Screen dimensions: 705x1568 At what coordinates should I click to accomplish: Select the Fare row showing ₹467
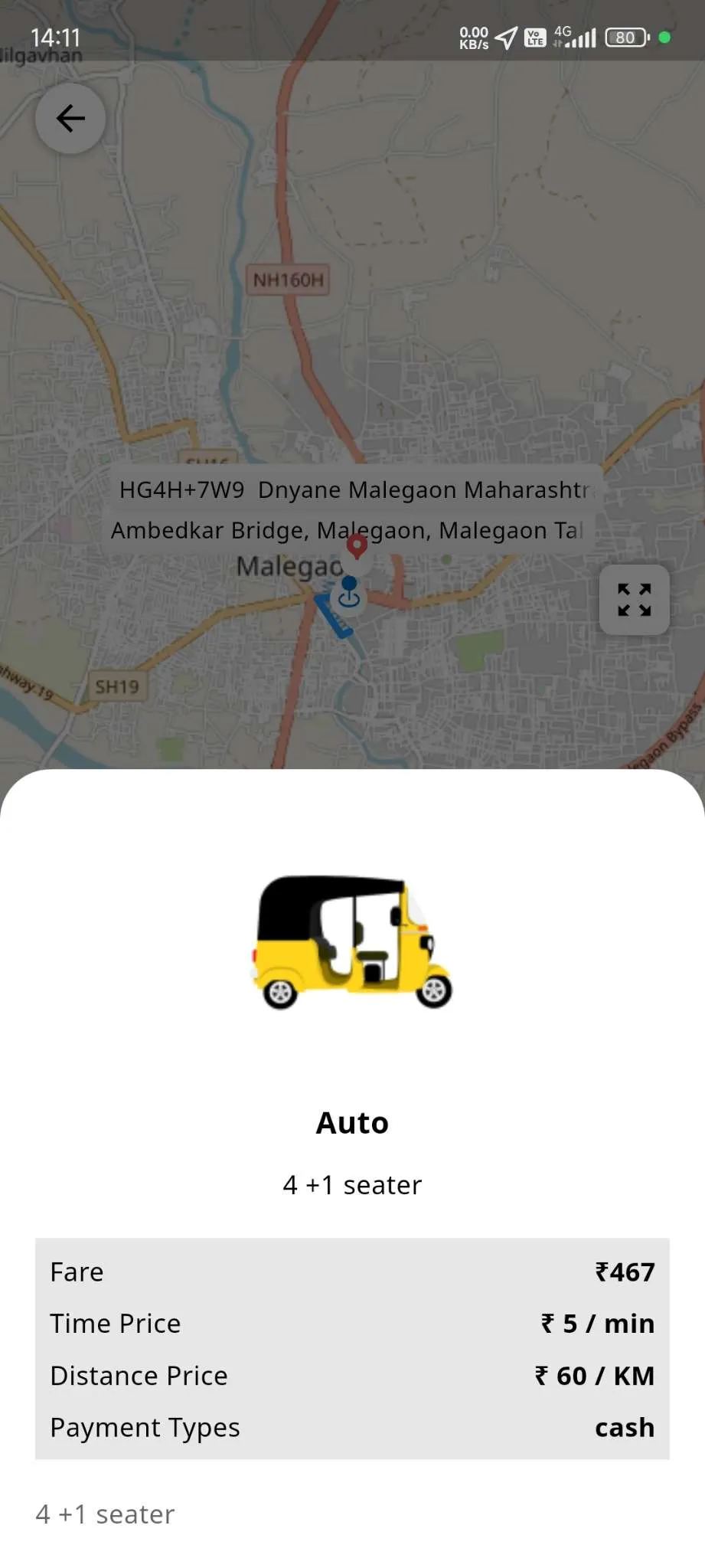coord(352,1271)
